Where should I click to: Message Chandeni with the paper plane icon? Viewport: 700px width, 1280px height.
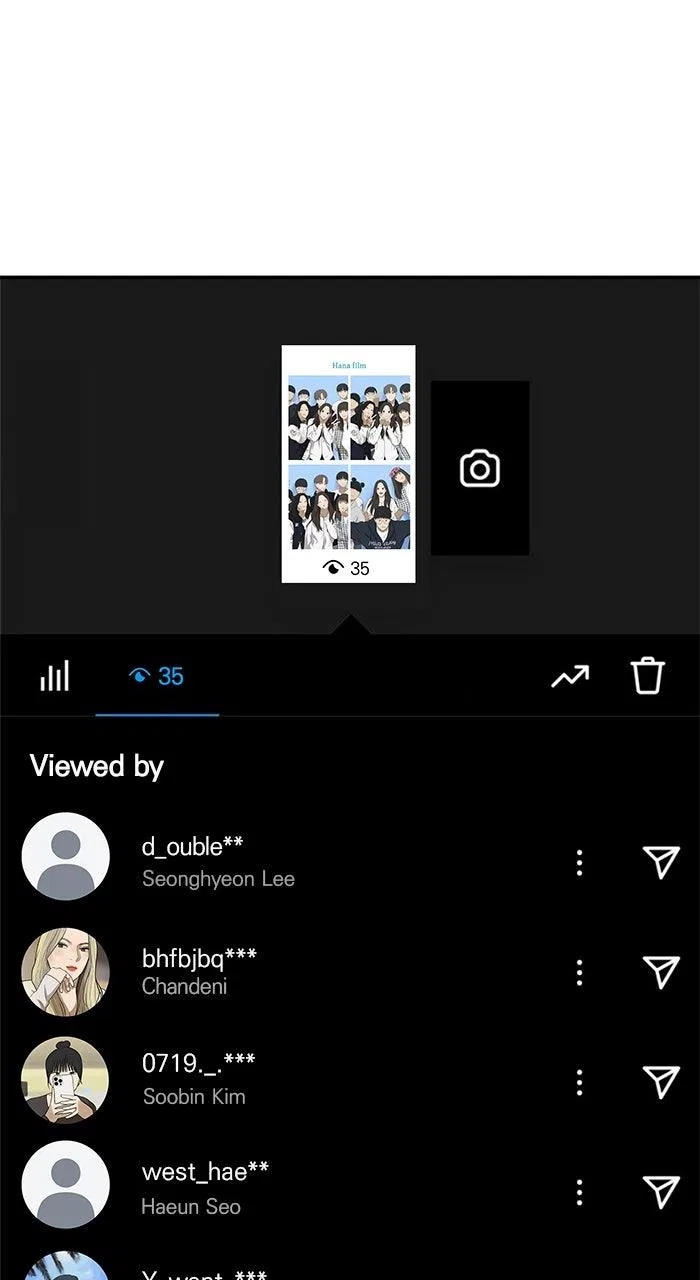[661, 971]
